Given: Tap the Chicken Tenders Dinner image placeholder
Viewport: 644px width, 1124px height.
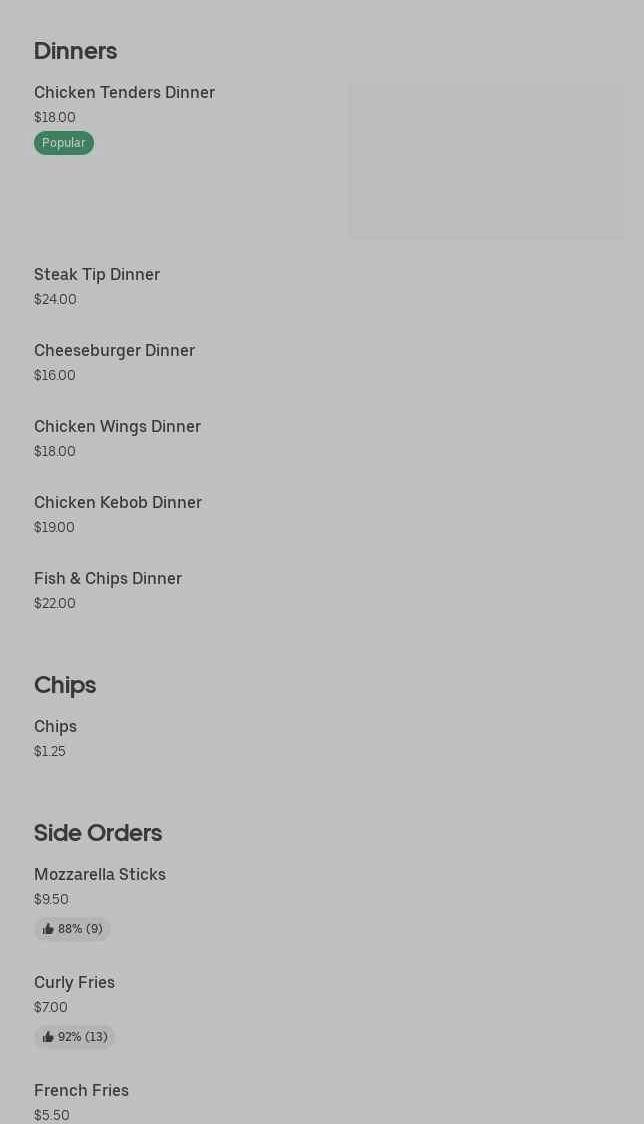Looking at the screenshot, I should (486, 160).
